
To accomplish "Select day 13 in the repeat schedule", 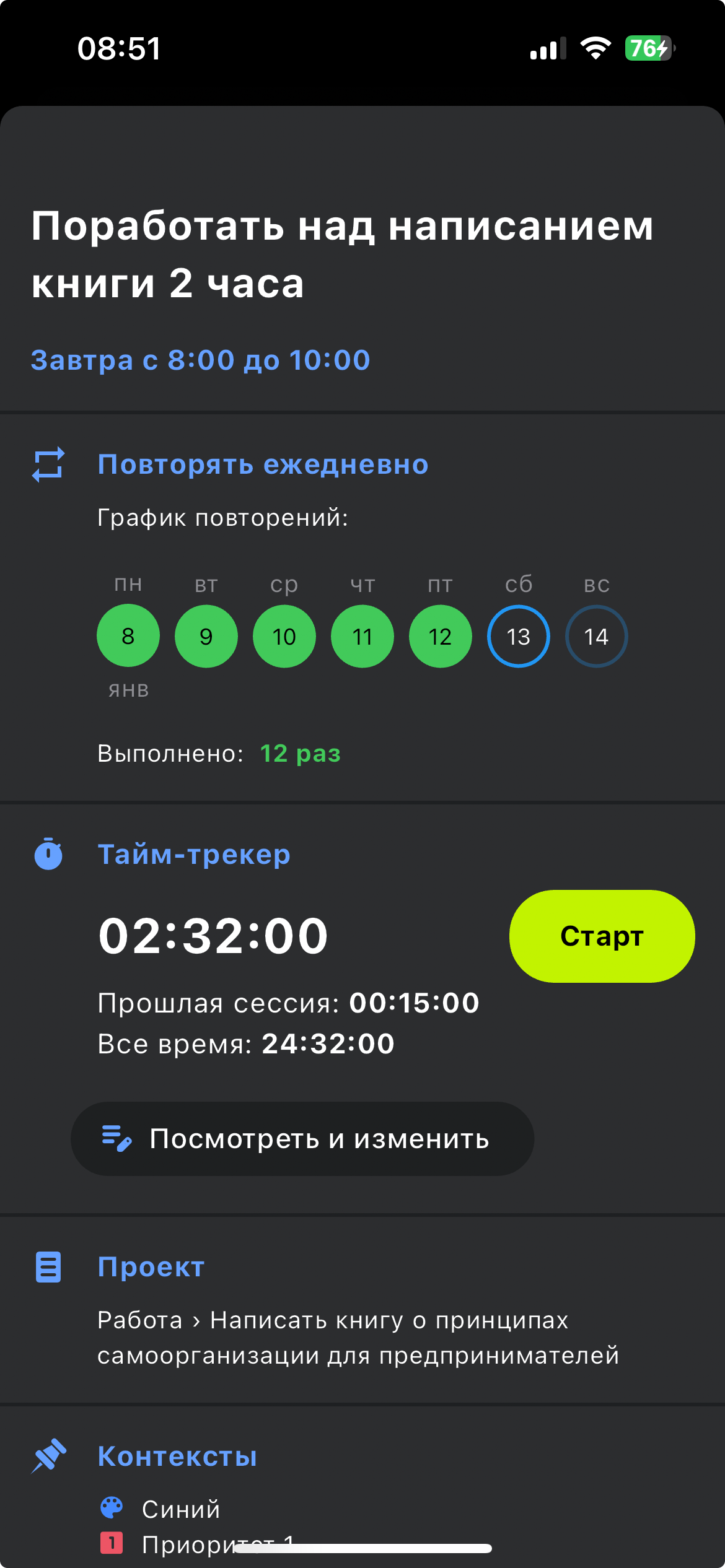I will (518, 637).
